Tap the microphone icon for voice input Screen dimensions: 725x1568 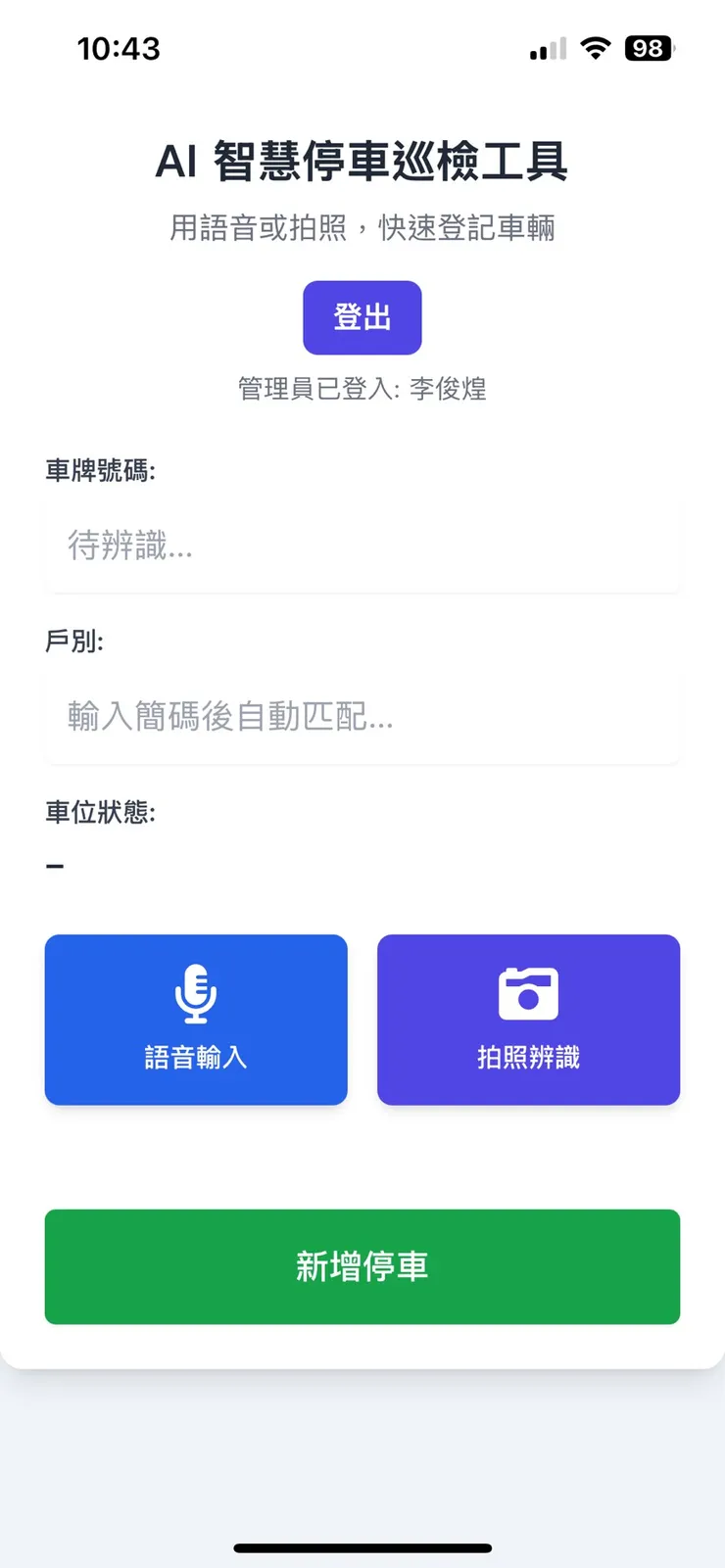tap(196, 992)
